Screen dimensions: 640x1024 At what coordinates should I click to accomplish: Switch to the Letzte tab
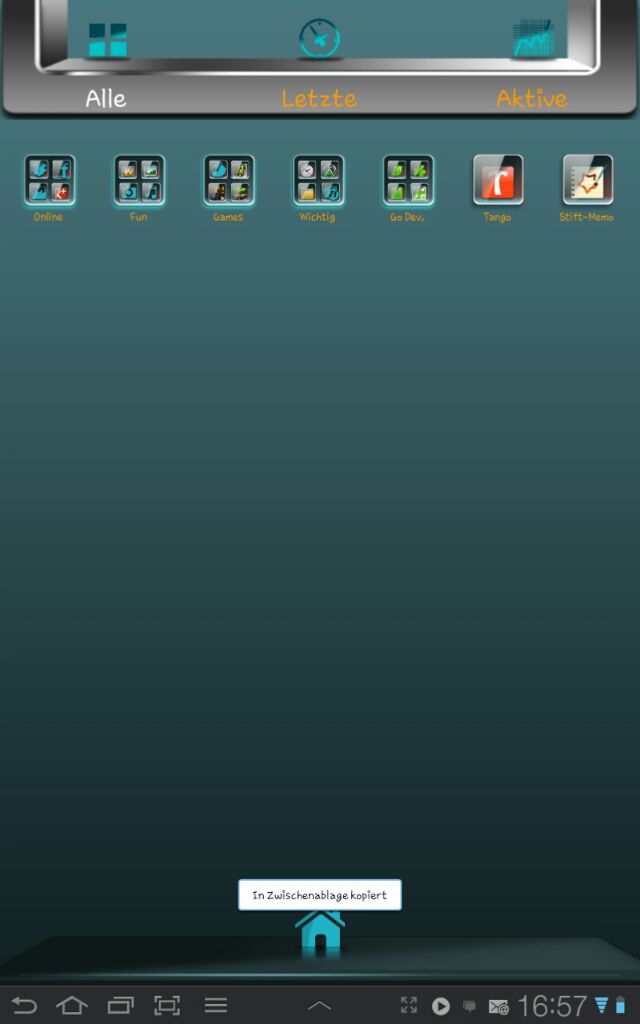click(x=319, y=99)
